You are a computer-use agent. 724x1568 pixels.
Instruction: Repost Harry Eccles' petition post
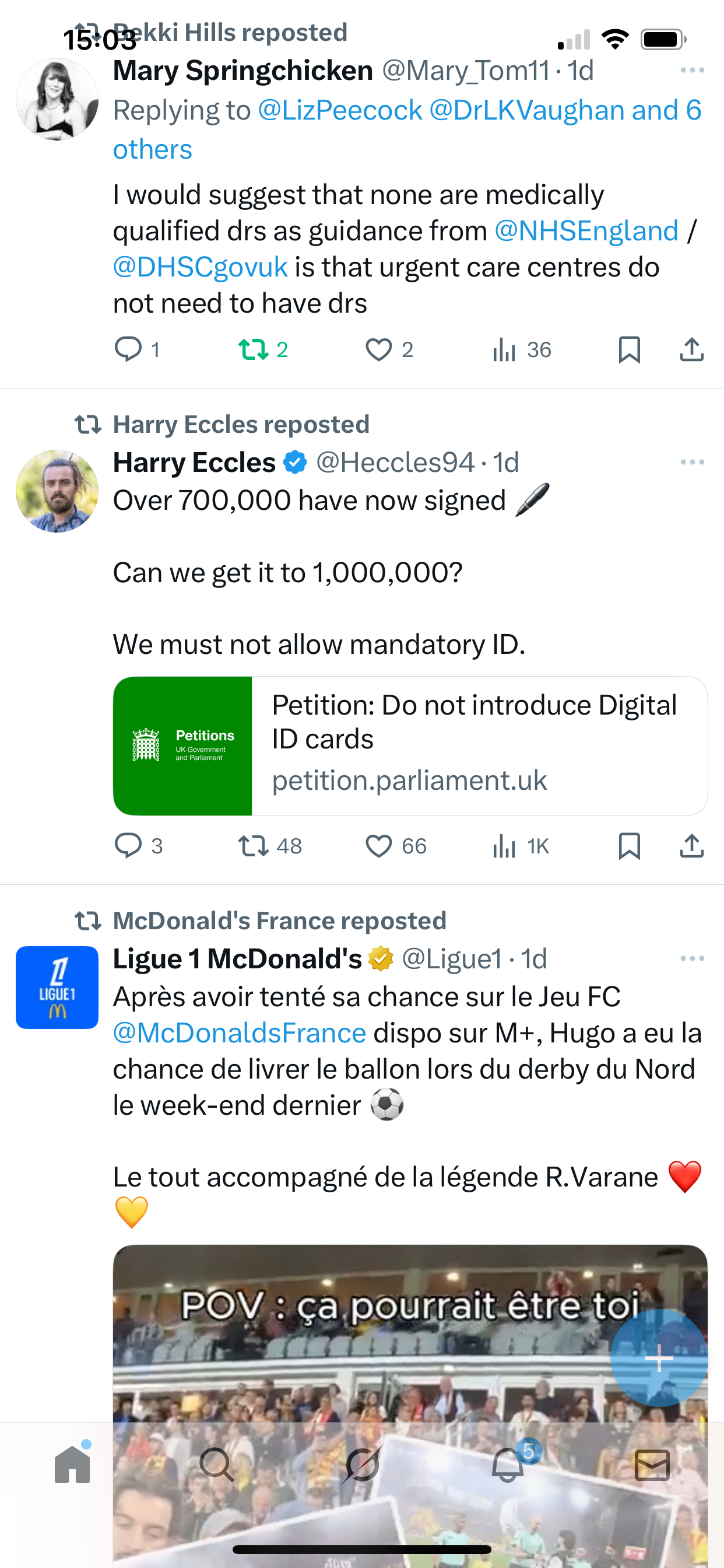pos(253,845)
